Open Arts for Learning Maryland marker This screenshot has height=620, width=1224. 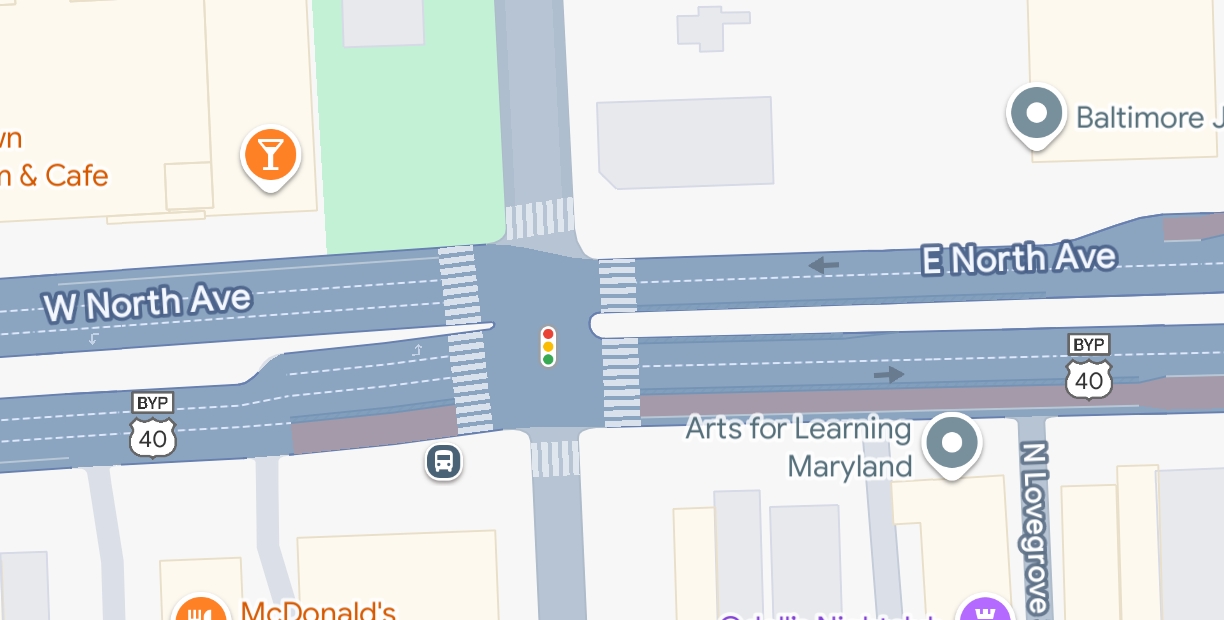[x=951, y=442]
